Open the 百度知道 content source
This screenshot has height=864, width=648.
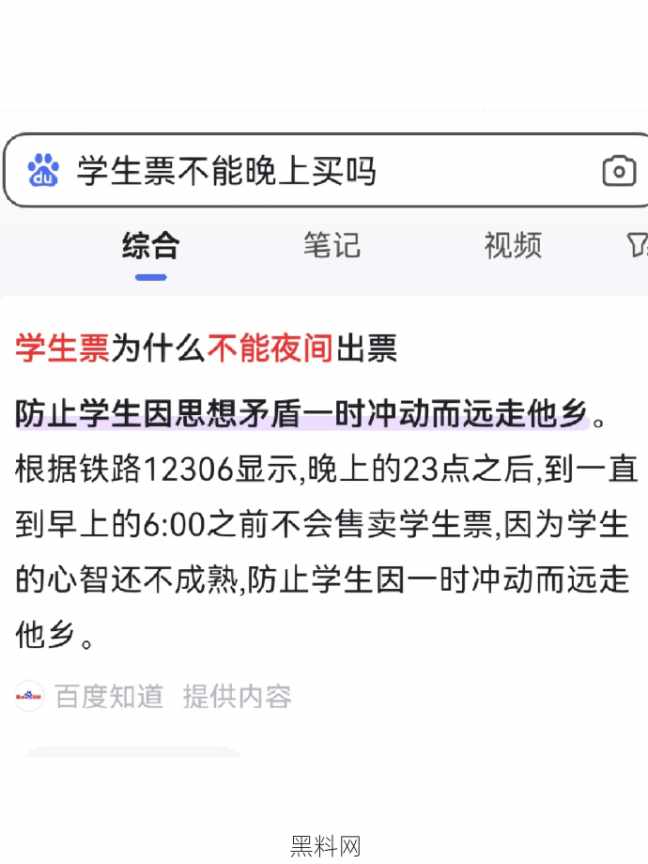coord(108,696)
